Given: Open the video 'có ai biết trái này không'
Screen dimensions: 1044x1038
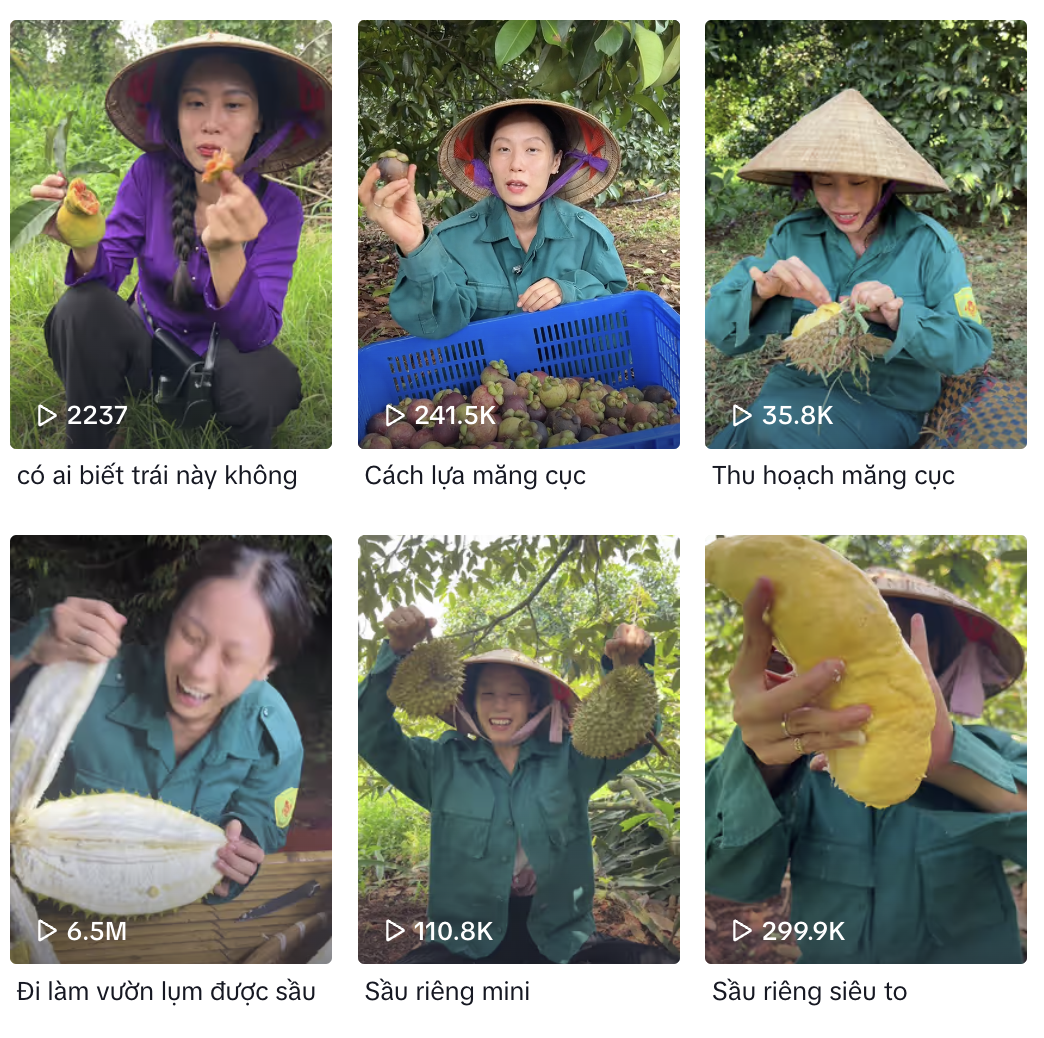Looking at the screenshot, I should click(170, 234).
